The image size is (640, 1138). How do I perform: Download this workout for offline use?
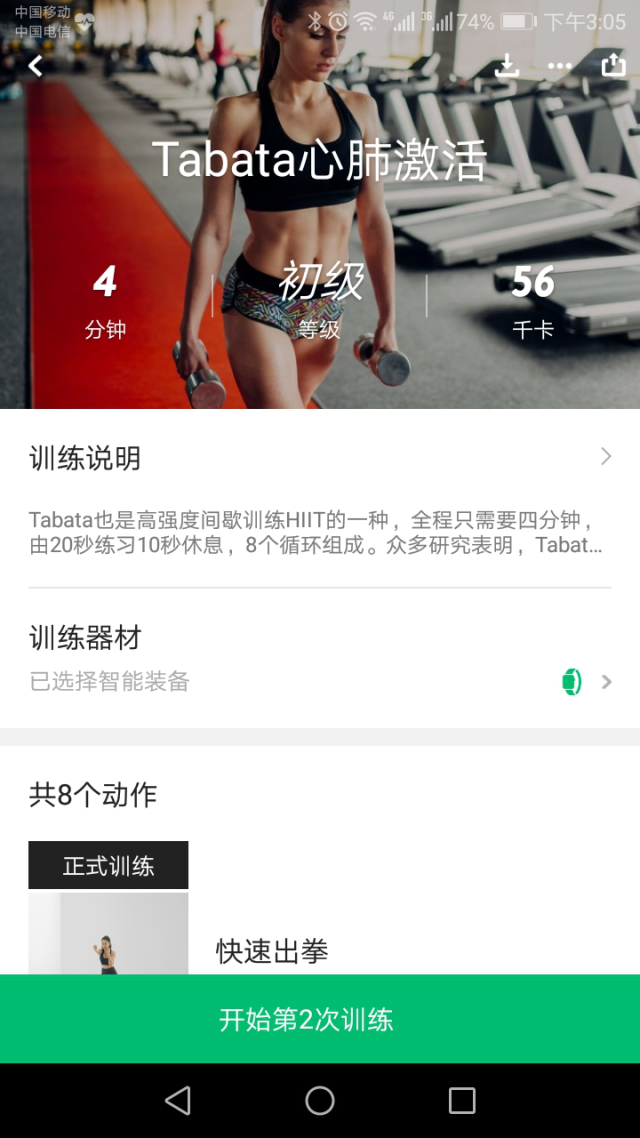coord(508,66)
